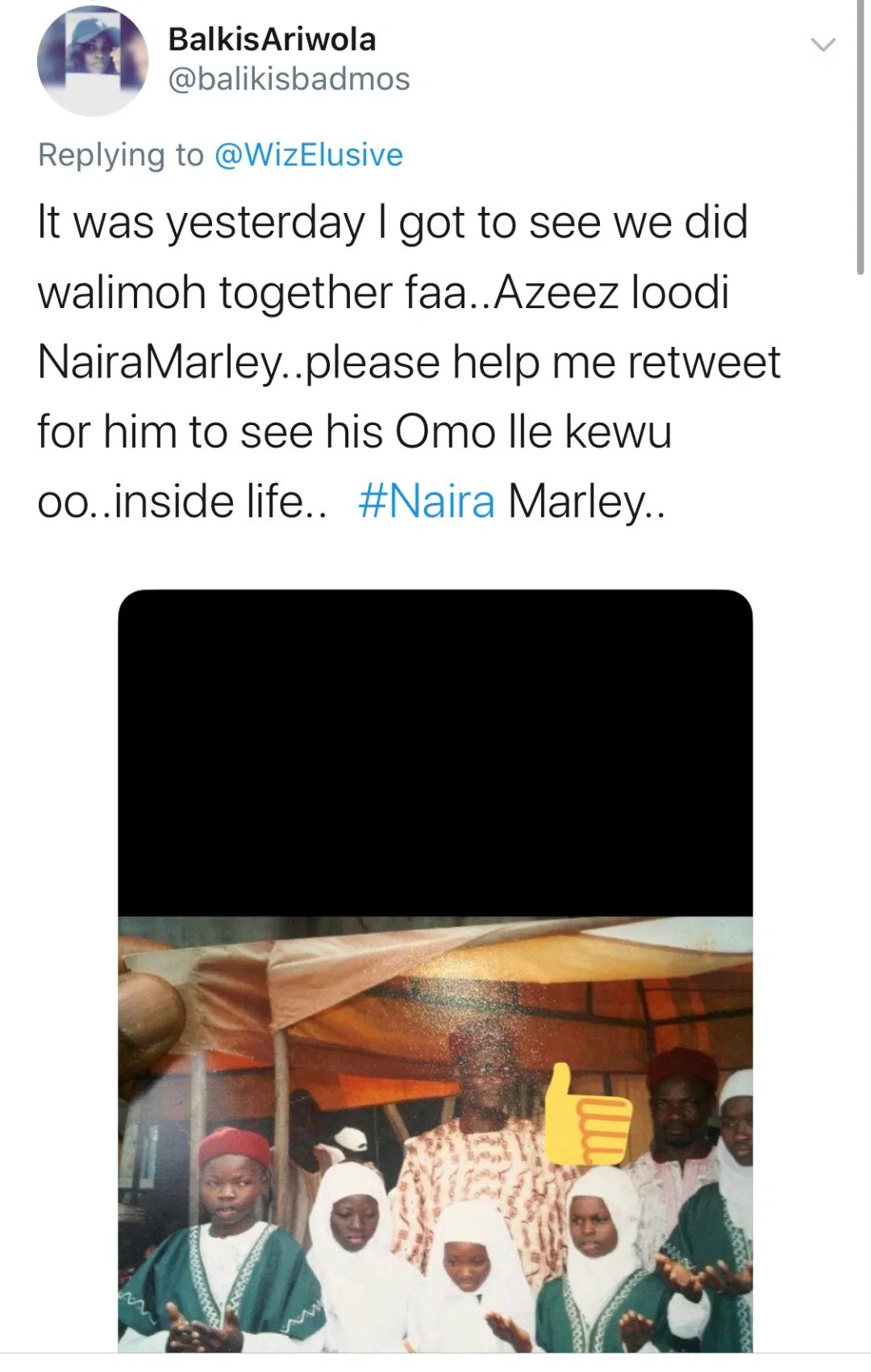The height and width of the screenshot is (1372, 871).
Task: Open BalkisAriwola's profile picture
Action: [93, 60]
